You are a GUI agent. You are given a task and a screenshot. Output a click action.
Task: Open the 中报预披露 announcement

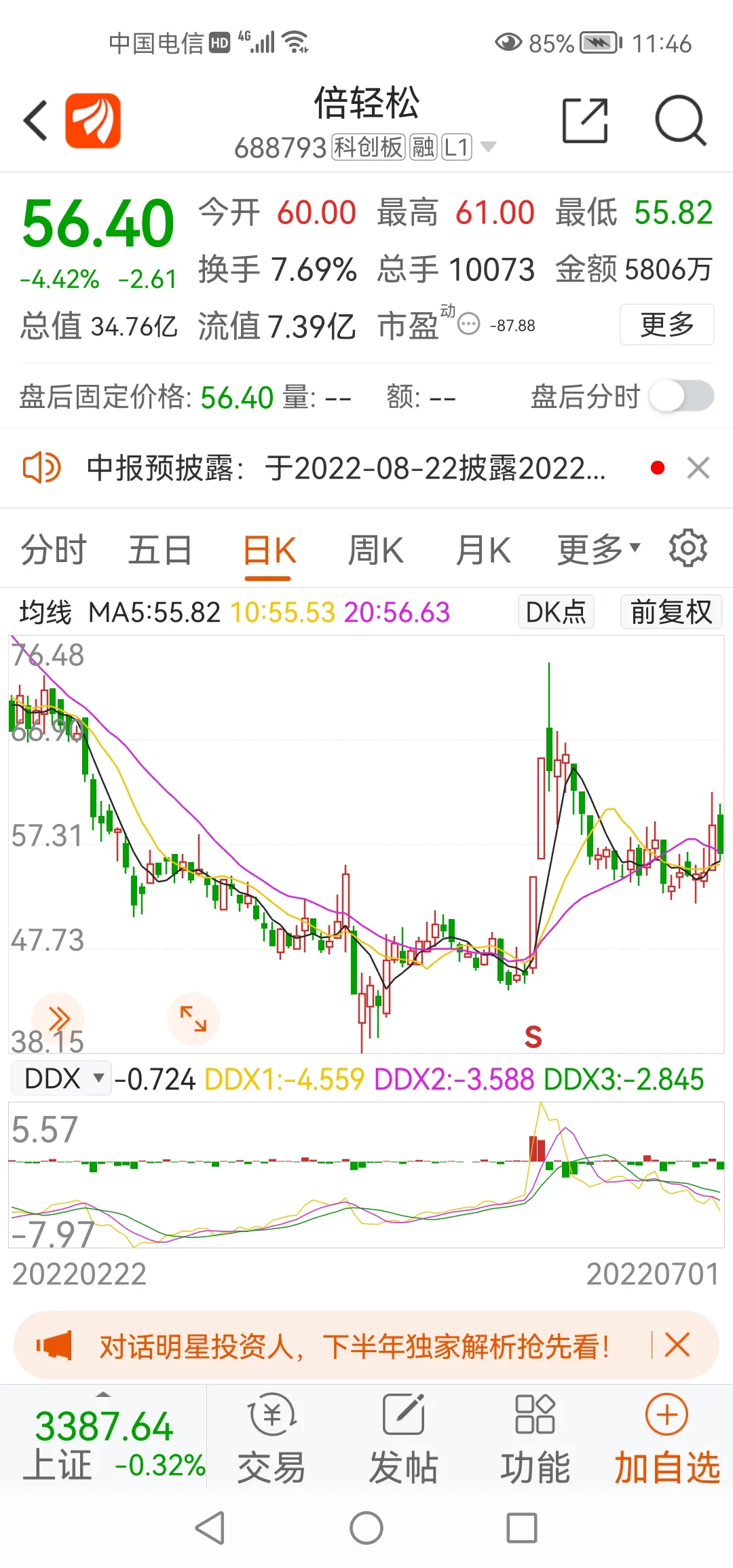coord(346,468)
